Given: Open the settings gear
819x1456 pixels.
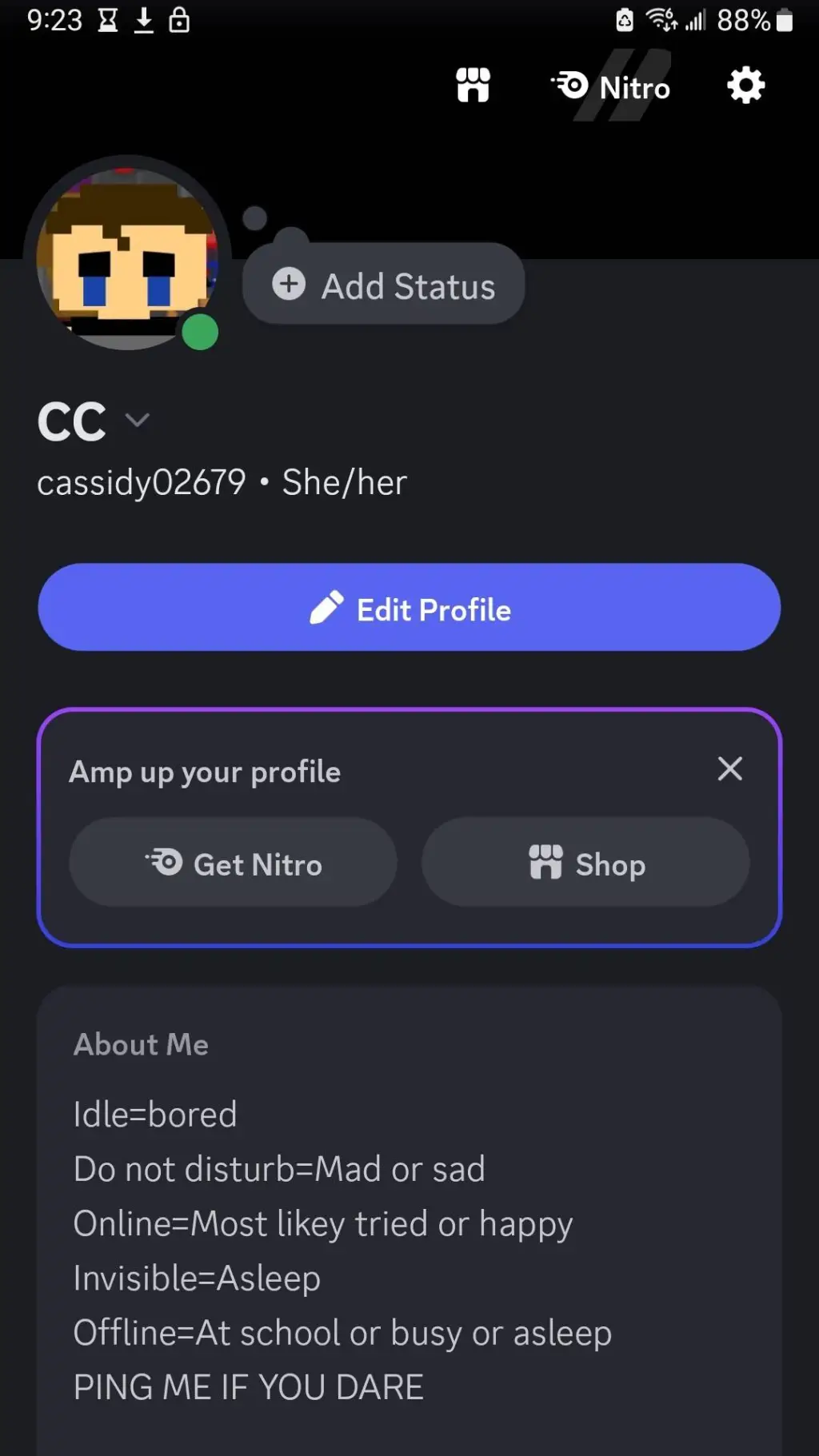Looking at the screenshot, I should point(745,86).
